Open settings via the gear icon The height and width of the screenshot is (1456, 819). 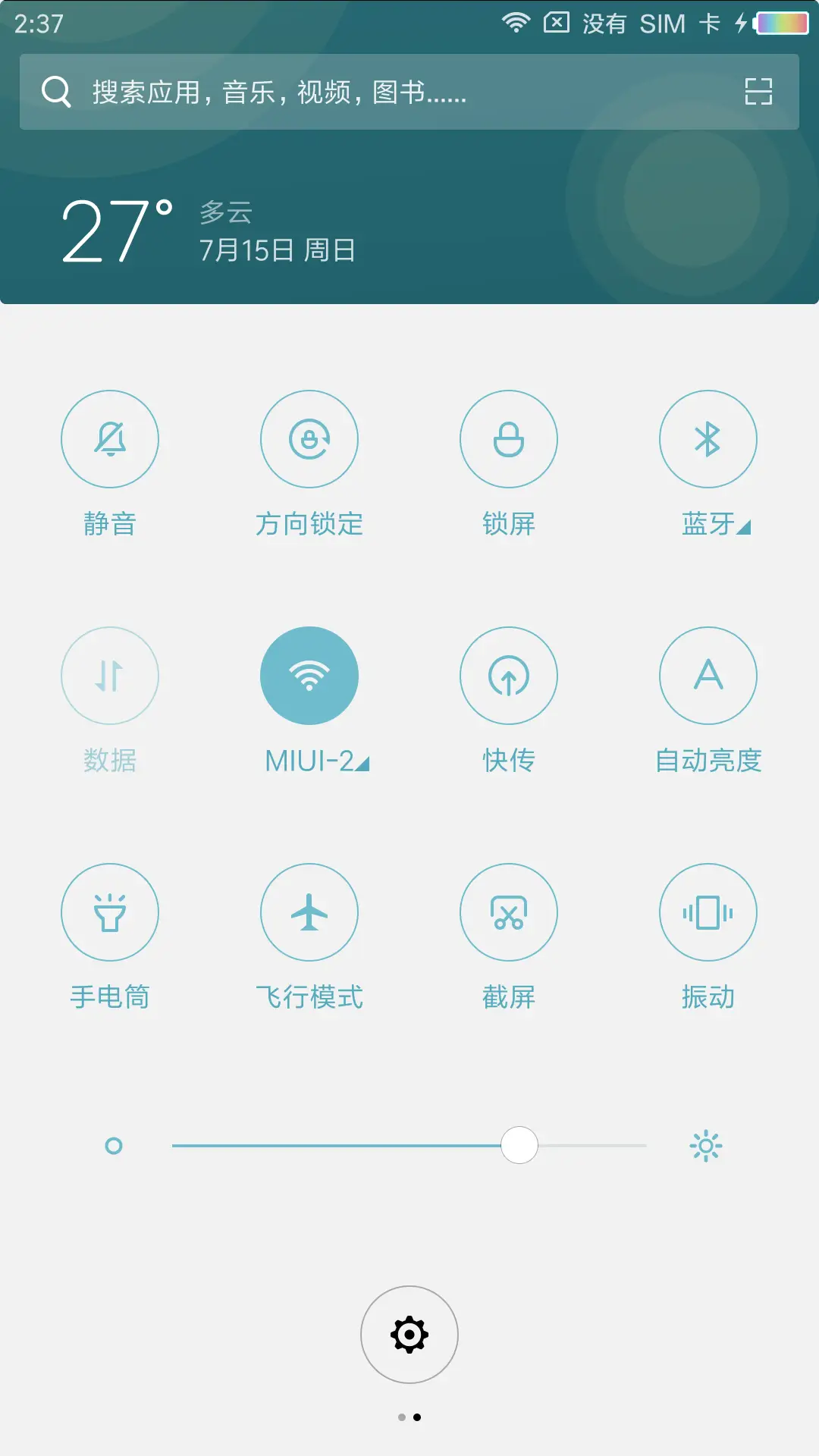point(409,1334)
